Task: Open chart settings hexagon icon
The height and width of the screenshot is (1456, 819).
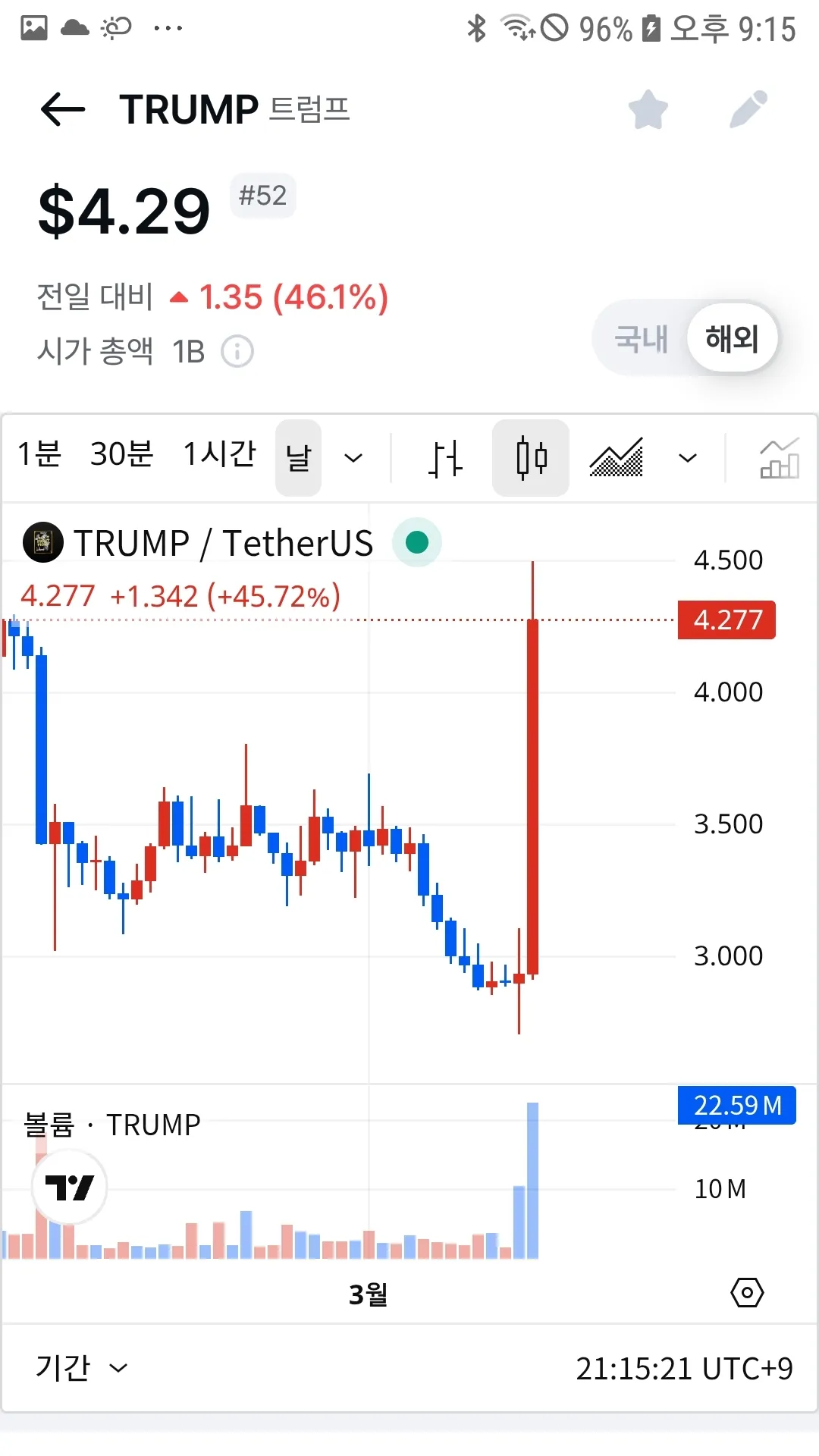Action: click(x=747, y=1292)
